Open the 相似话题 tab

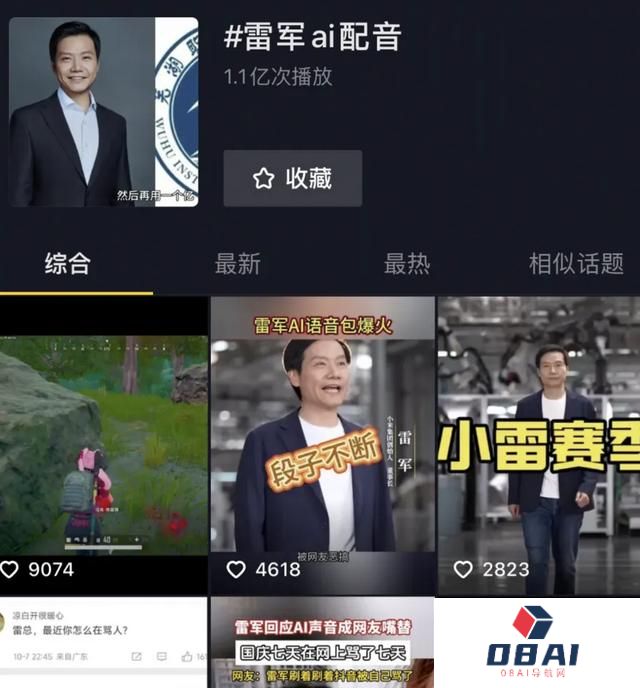point(576,264)
